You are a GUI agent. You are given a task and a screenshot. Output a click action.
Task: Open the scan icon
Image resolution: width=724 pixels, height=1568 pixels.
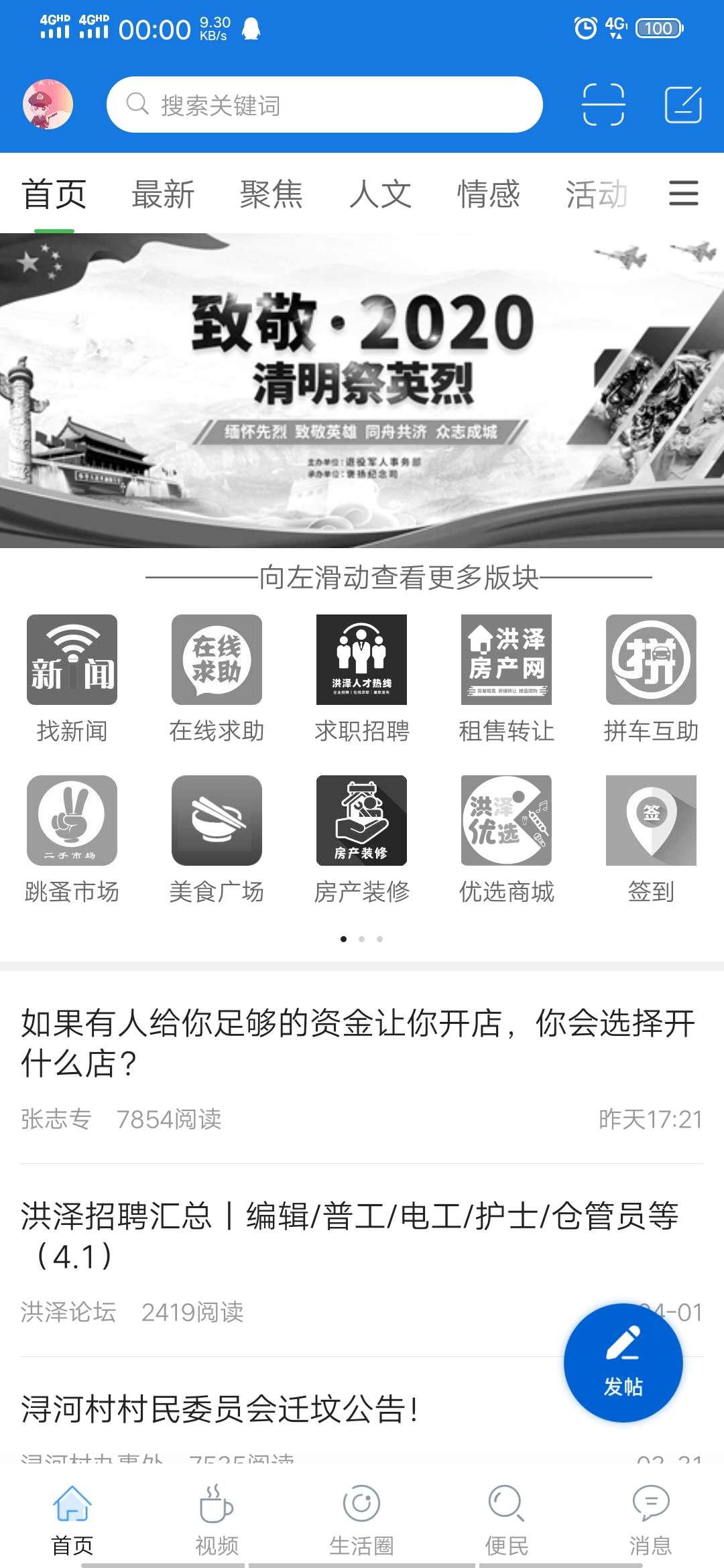pos(603,105)
